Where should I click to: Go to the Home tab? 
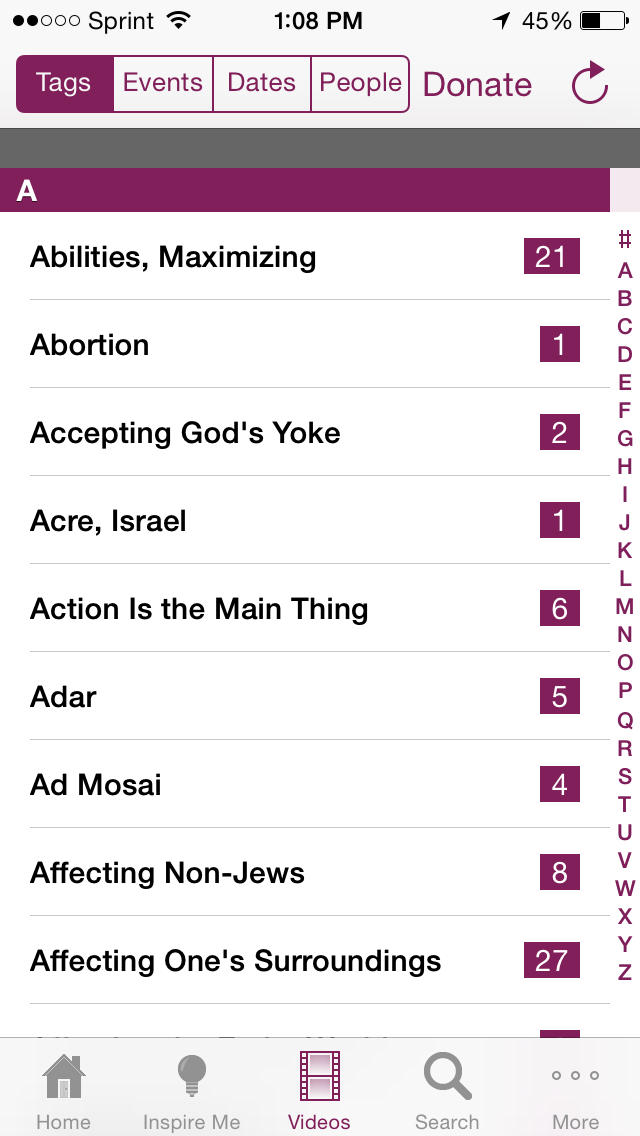pyautogui.click(x=63, y=1090)
